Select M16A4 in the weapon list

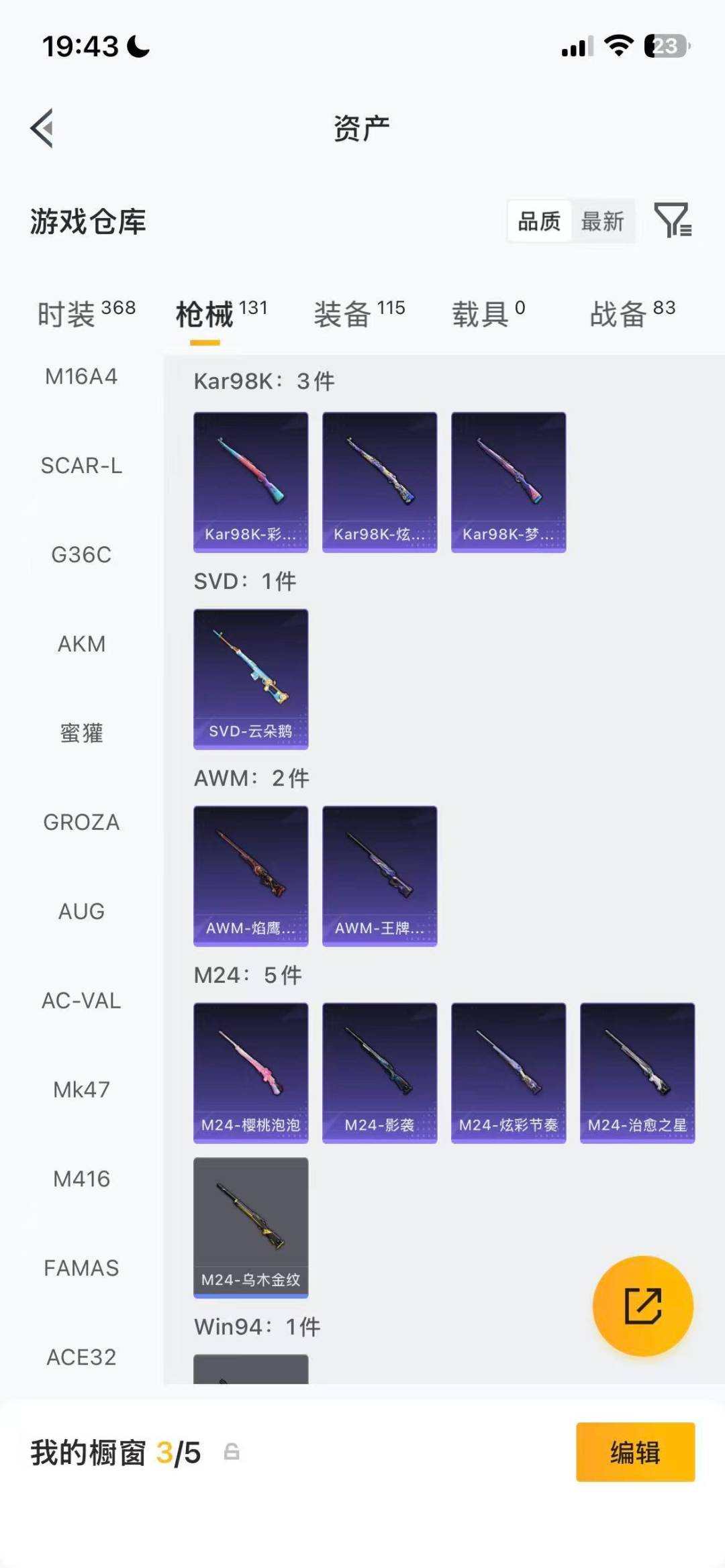tap(81, 376)
